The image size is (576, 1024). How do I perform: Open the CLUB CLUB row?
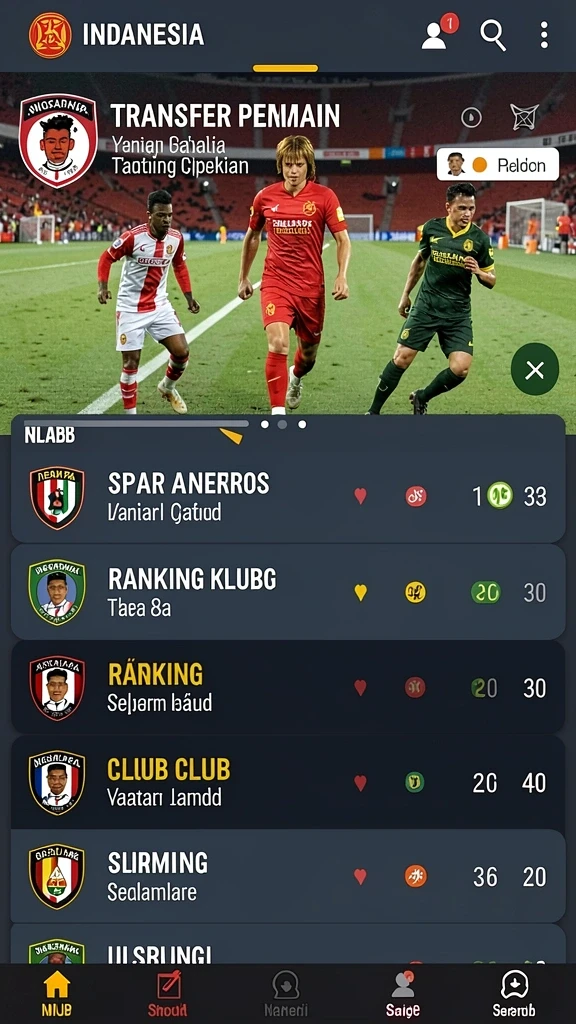tap(288, 782)
